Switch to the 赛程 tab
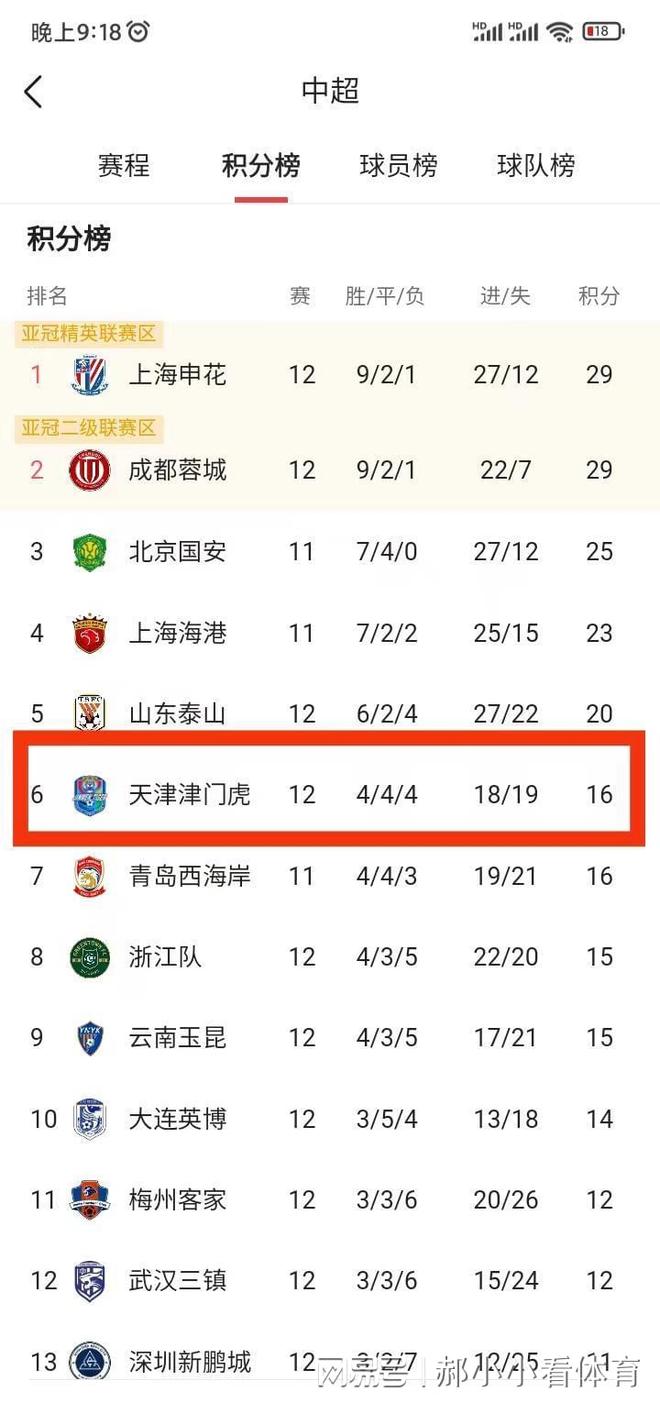 [x=124, y=165]
